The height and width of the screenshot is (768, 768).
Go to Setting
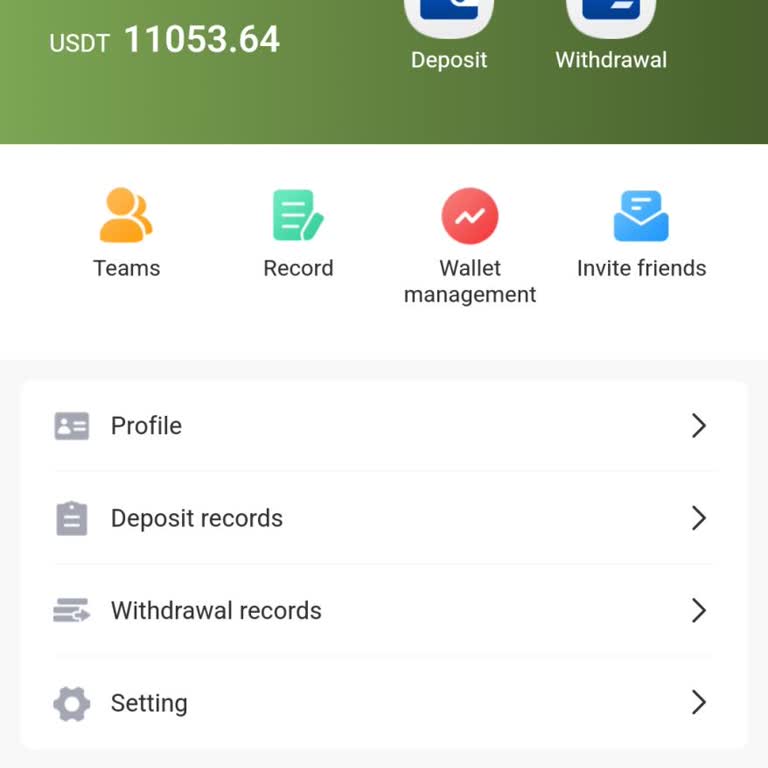384,703
